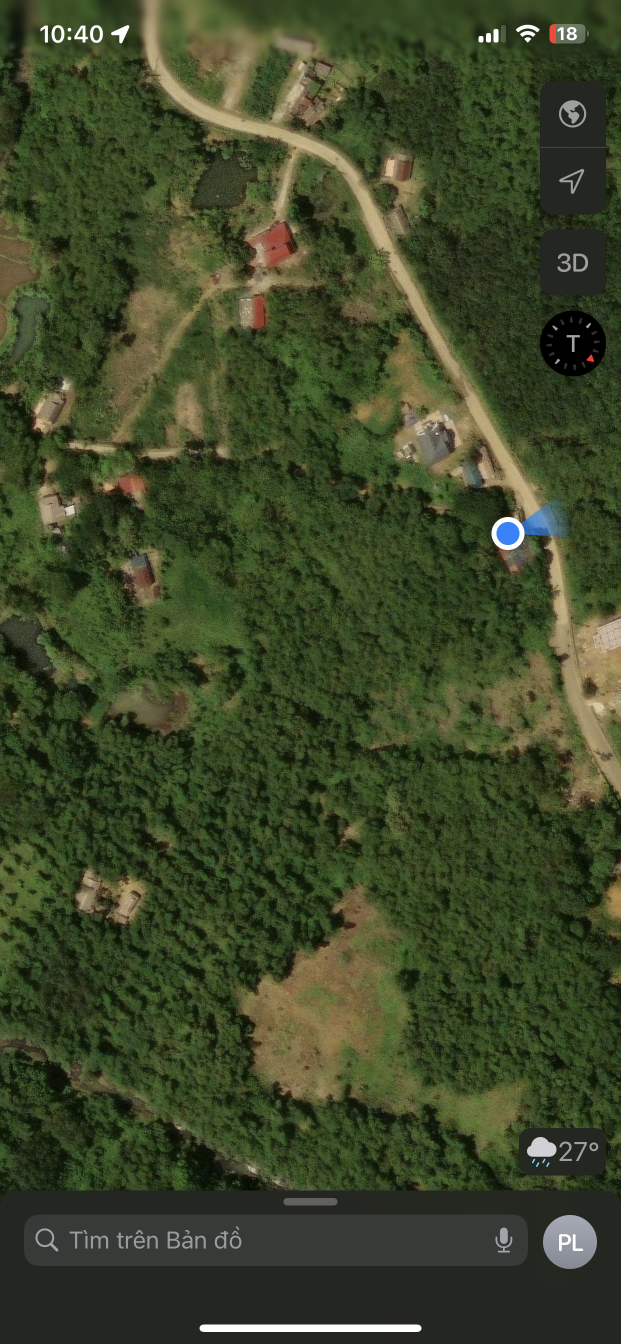621x1344 pixels.
Task: Start voice search with the microphone
Action: point(504,1241)
